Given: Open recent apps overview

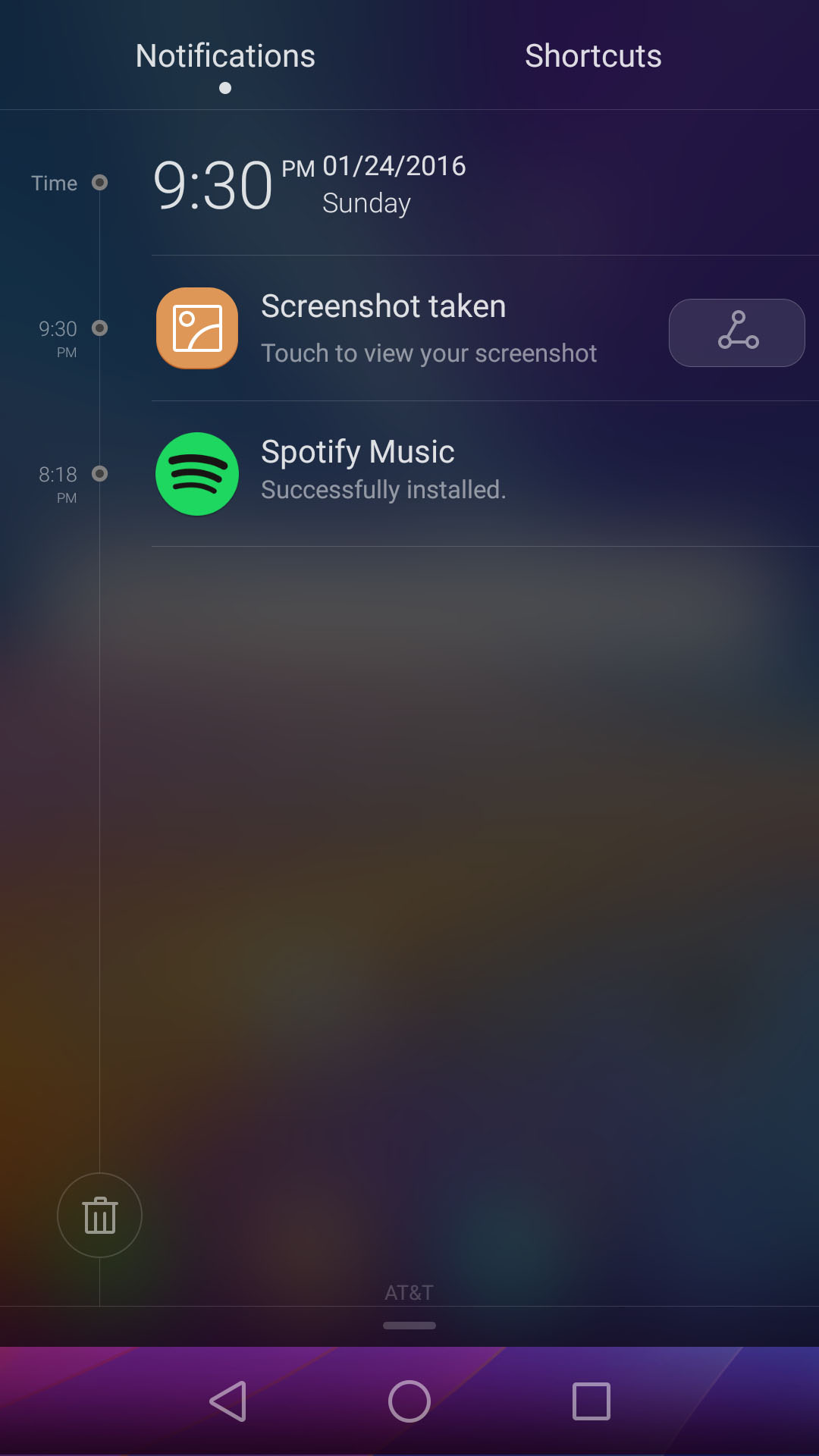Looking at the screenshot, I should pyautogui.click(x=591, y=1401).
